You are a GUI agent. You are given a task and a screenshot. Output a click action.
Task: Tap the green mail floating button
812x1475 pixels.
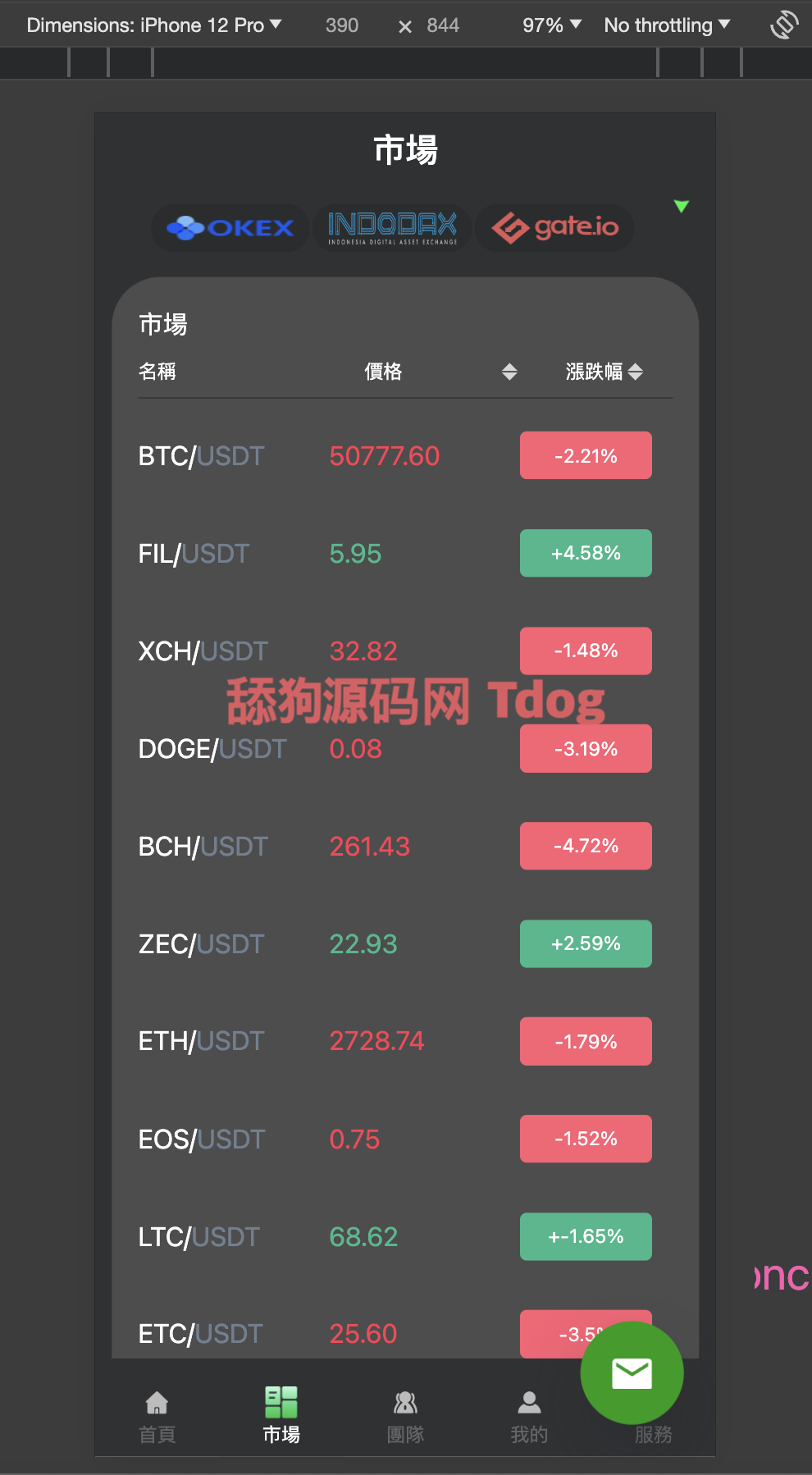(x=632, y=1372)
